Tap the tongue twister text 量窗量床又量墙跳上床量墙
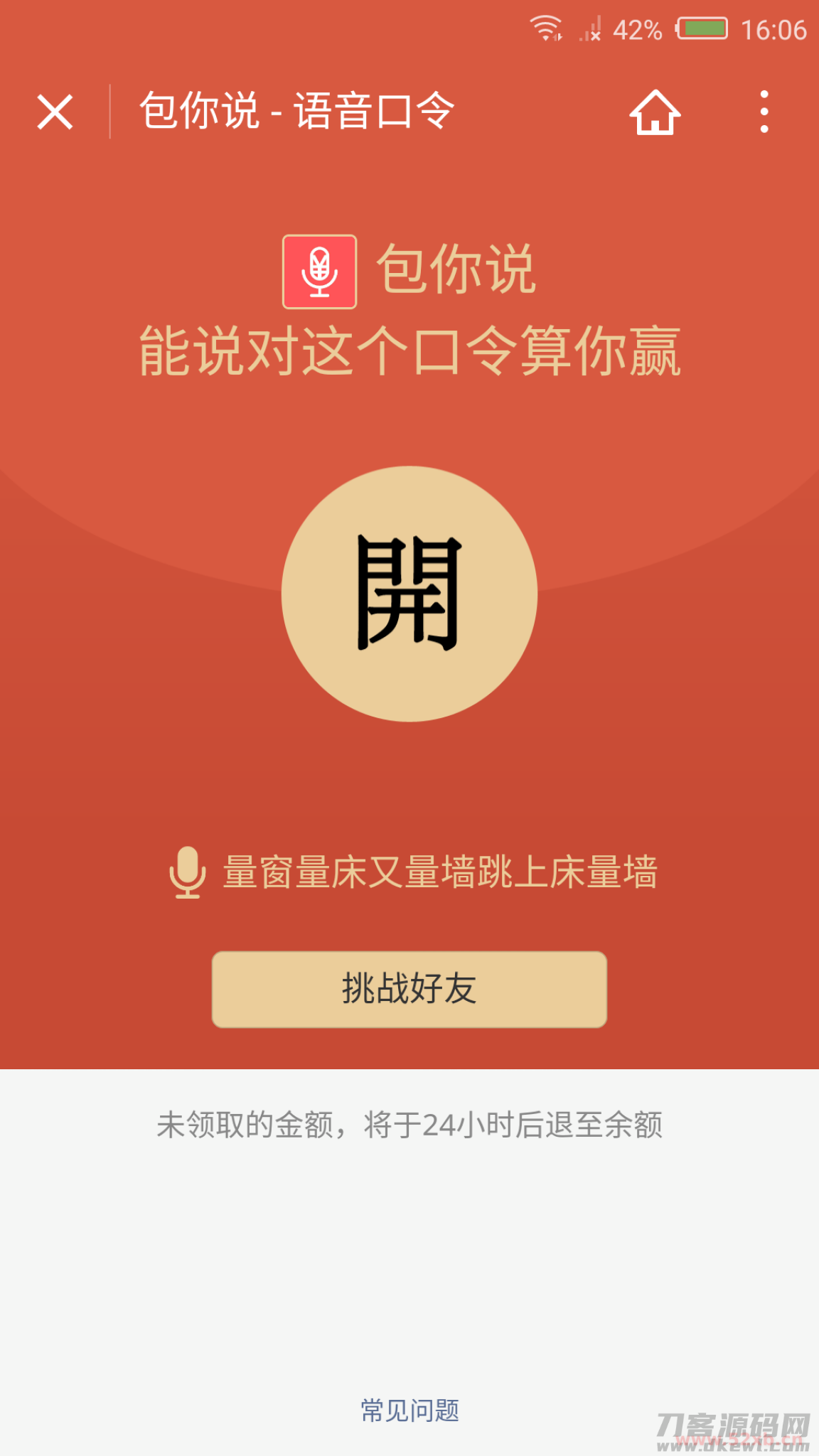 pos(439,877)
